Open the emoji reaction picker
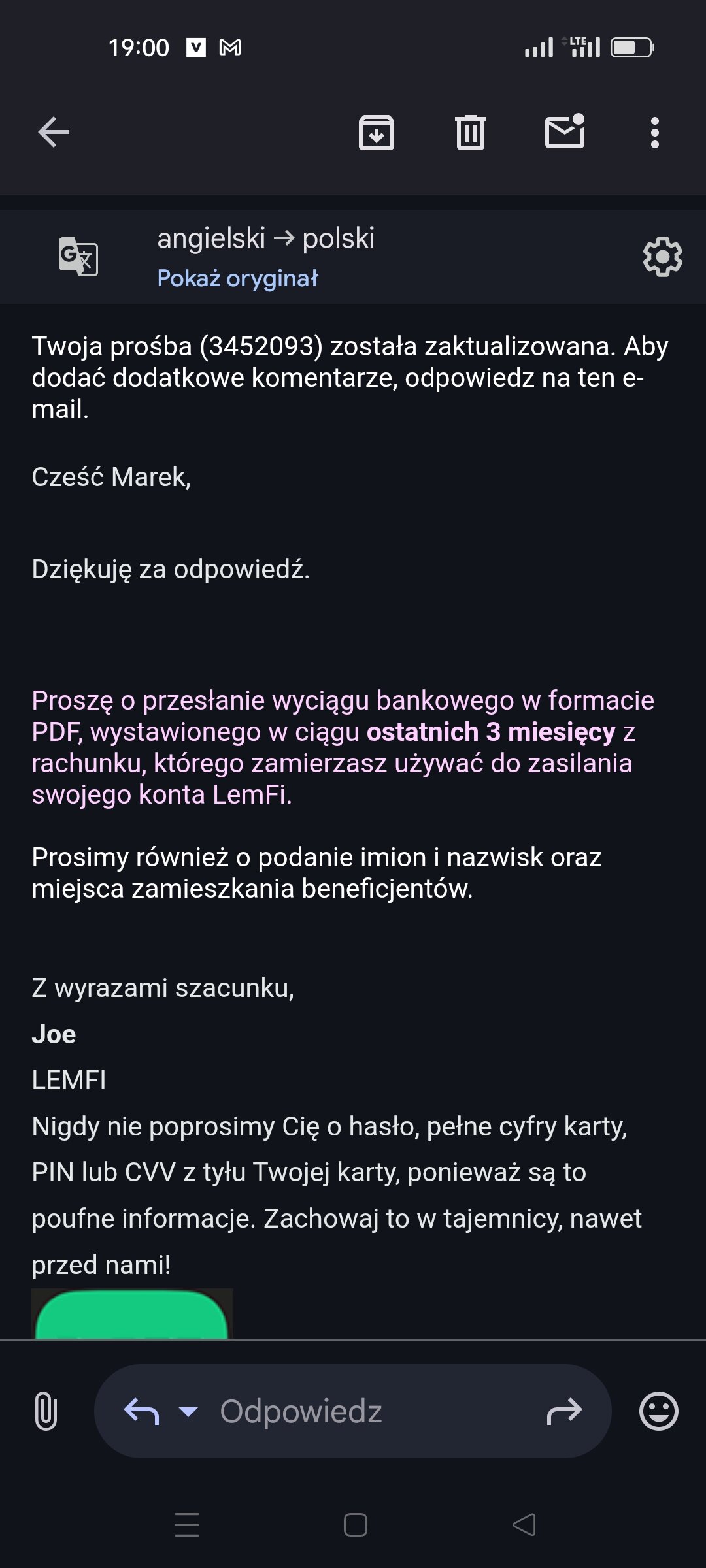 pyautogui.click(x=658, y=1411)
